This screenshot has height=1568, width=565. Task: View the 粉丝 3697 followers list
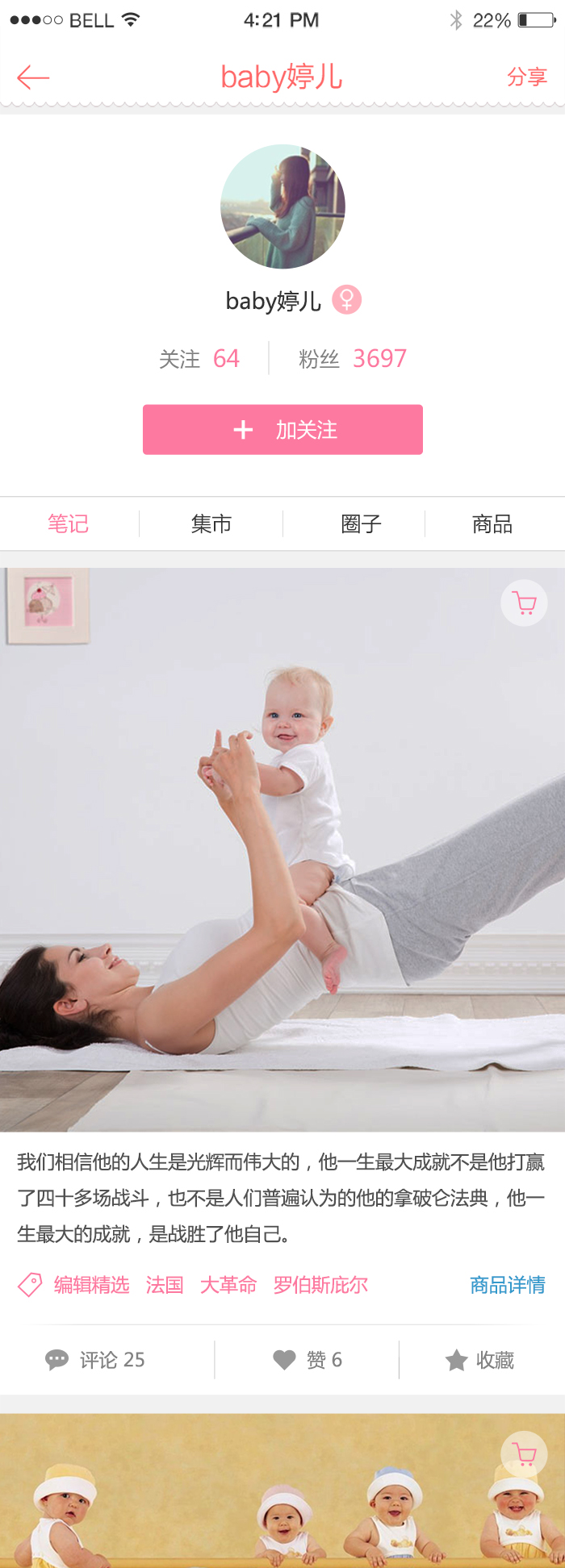click(x=353, y=359)
